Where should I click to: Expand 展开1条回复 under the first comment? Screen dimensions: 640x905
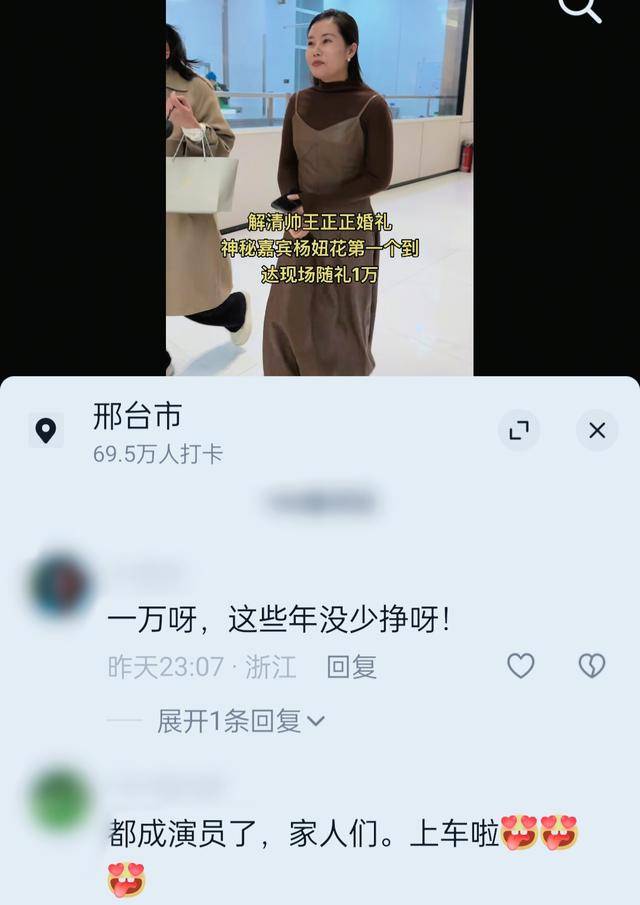tap(240, 721)
